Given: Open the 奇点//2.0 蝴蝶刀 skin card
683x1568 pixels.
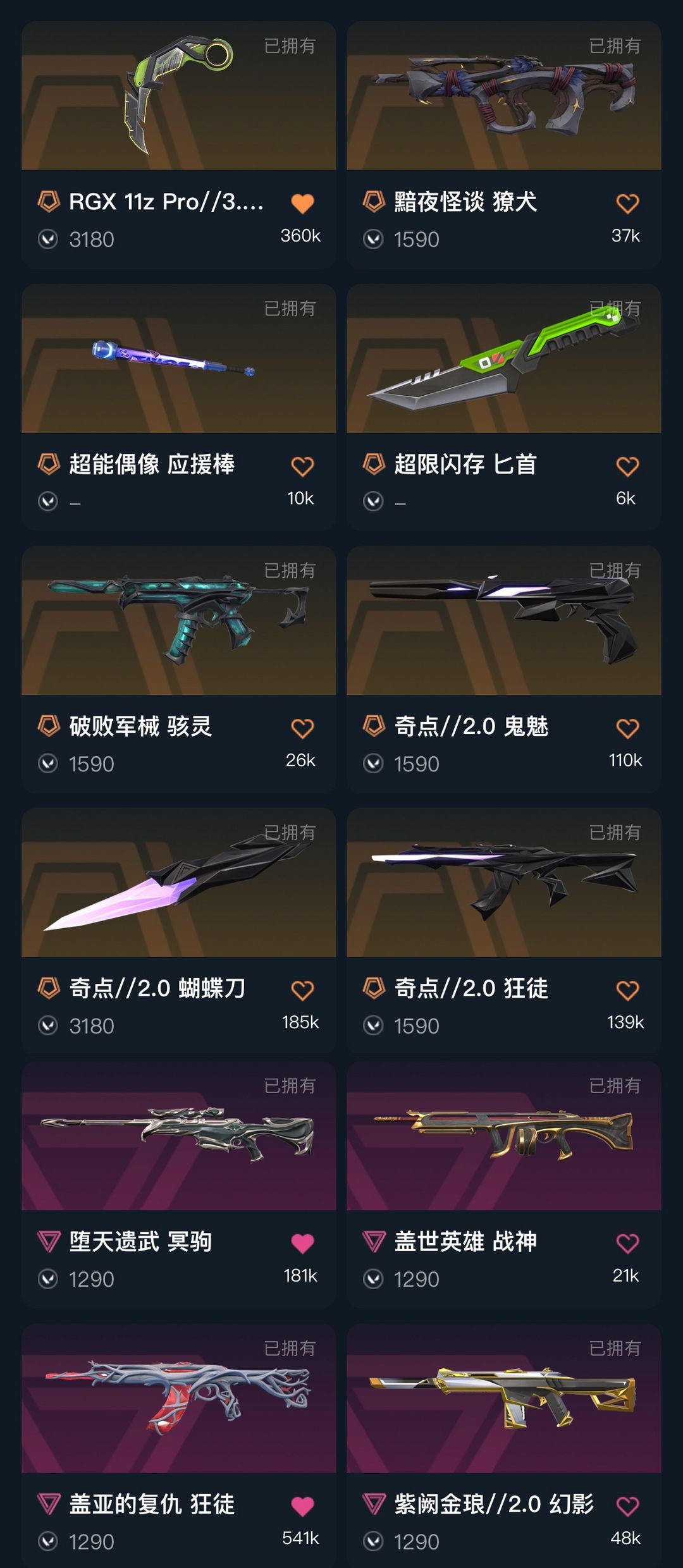Looking at the screenshot, I should [179, 931].
